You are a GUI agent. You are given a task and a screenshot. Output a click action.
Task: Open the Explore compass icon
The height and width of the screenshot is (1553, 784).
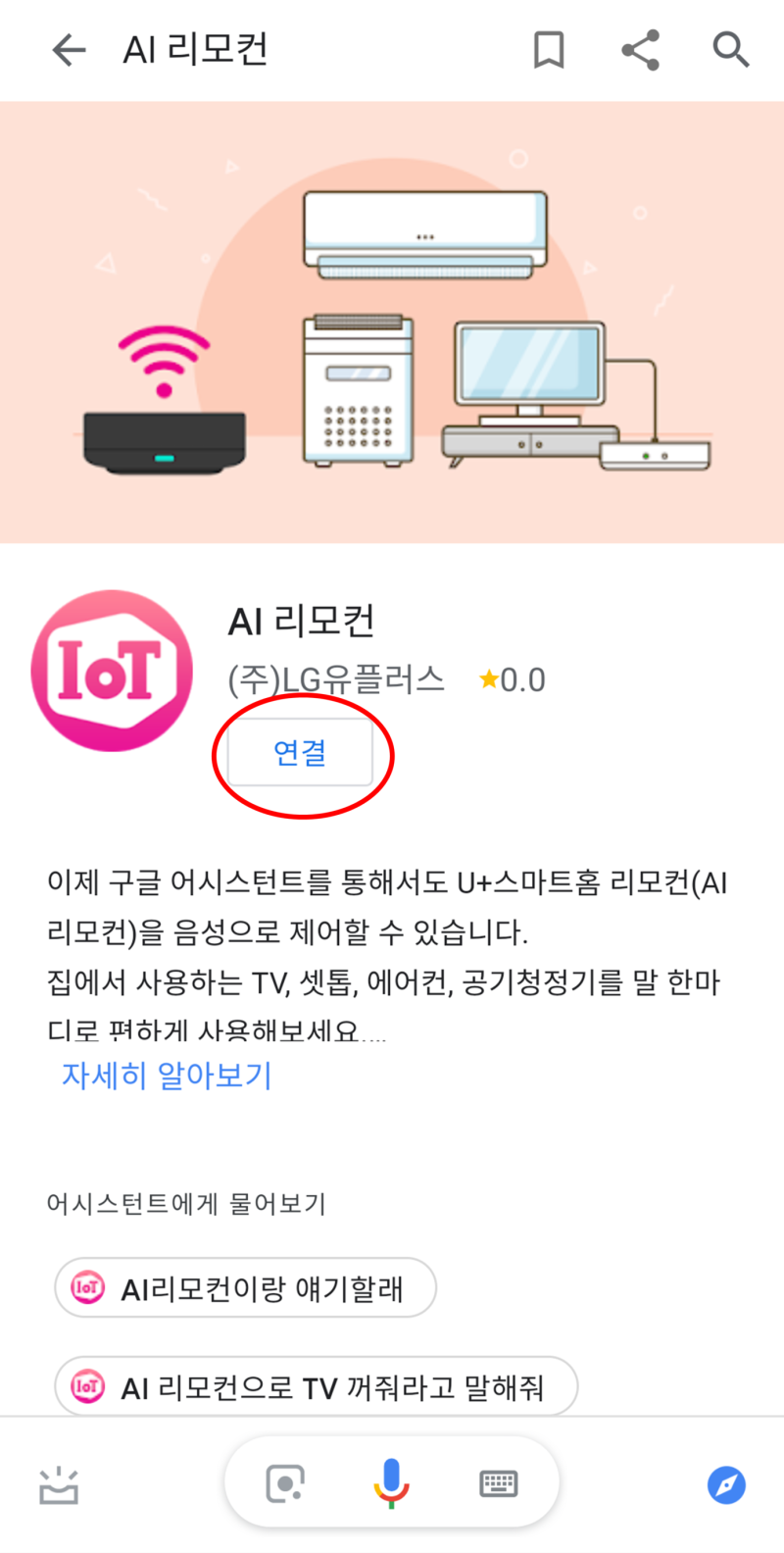[x=726, y=1484]
